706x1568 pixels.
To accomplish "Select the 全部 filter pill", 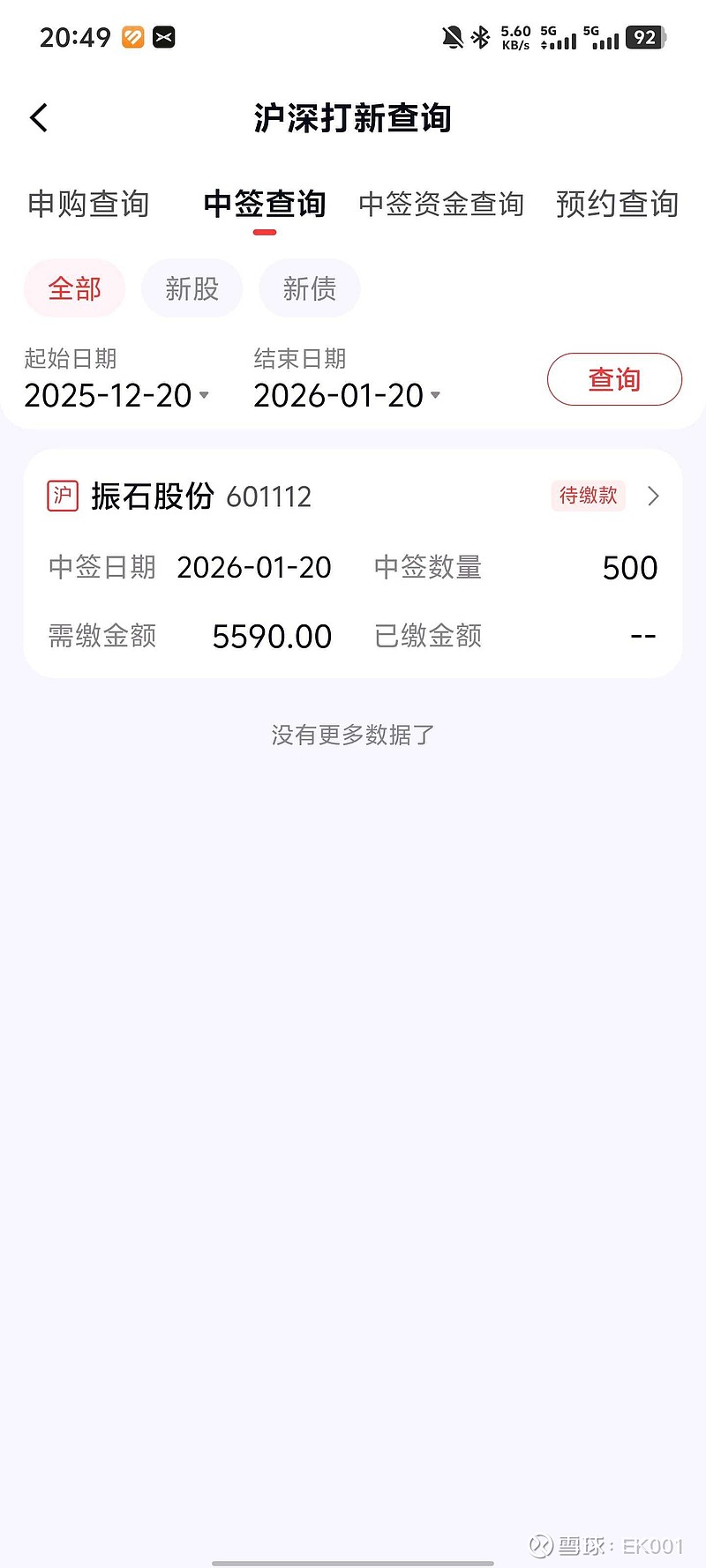I will point(74,287).
